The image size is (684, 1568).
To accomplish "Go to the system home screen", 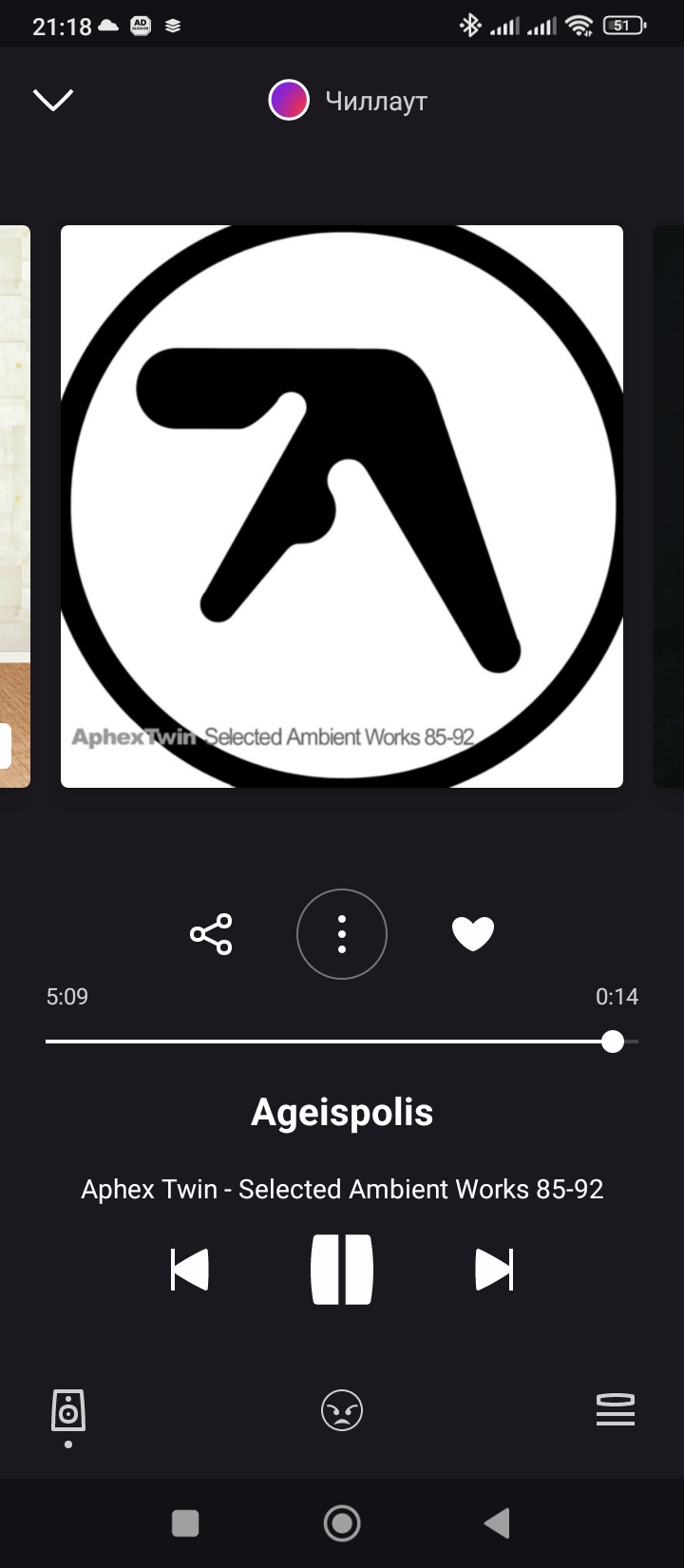I will [x=342, y=1523].
